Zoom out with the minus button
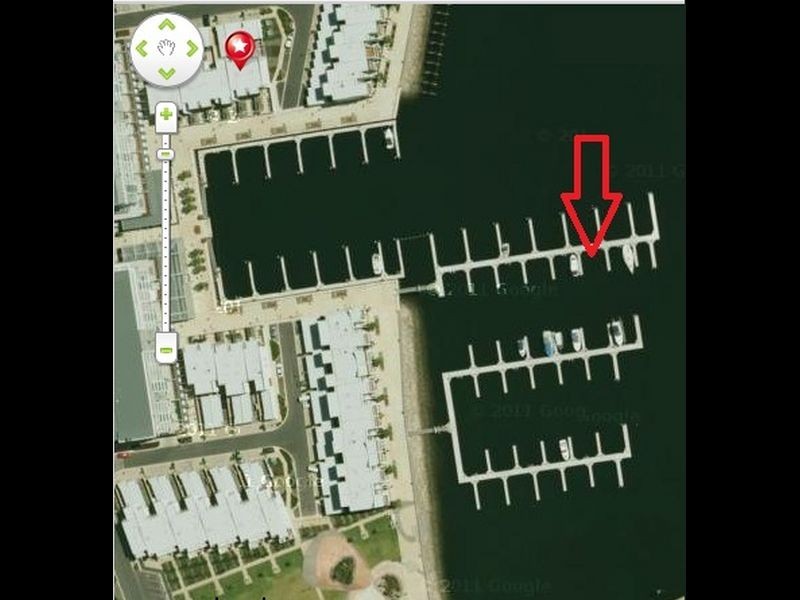This screenshot has height=600, width=800. [x=167, y=347]
